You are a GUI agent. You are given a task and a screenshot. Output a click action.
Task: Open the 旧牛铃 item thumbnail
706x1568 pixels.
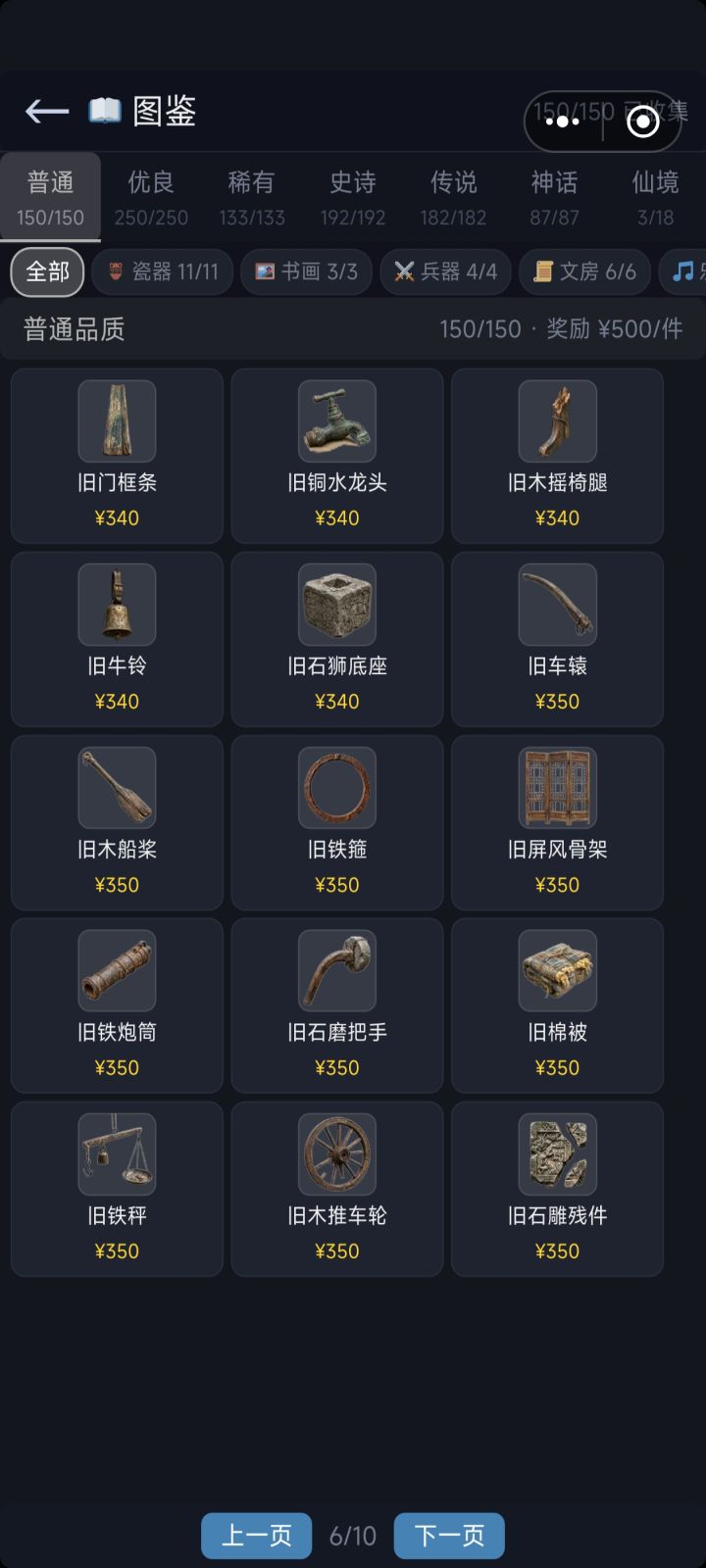click(116, 605)
